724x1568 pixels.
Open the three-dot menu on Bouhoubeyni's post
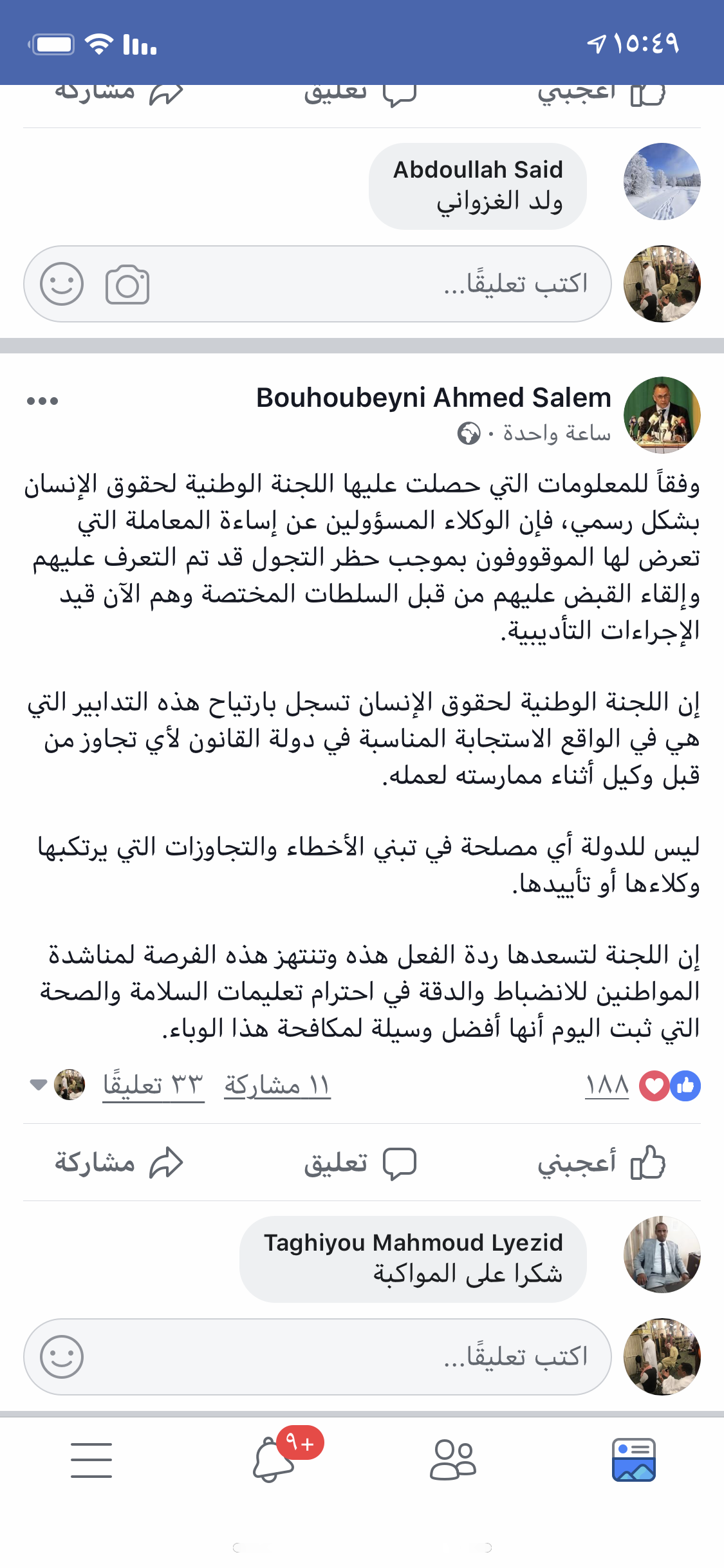coord(42,401)
